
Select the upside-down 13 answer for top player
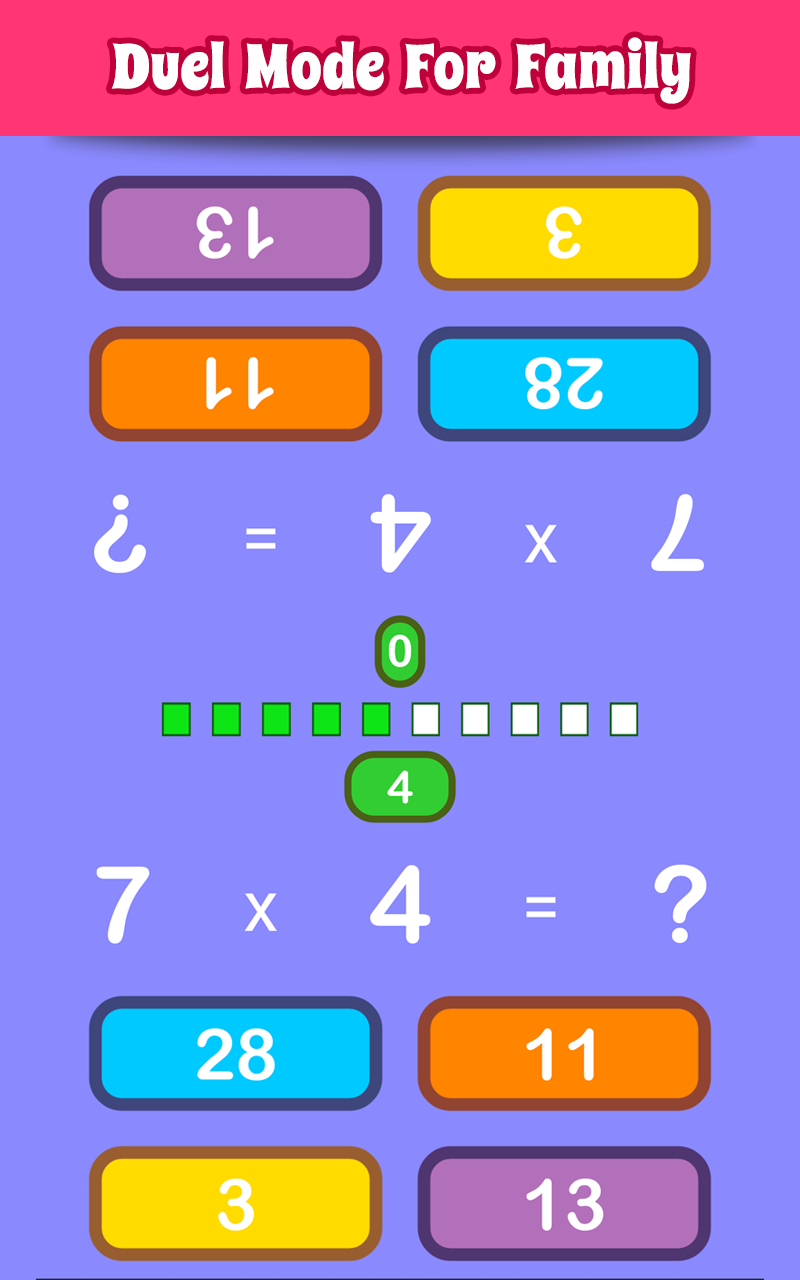coord(235,232)
